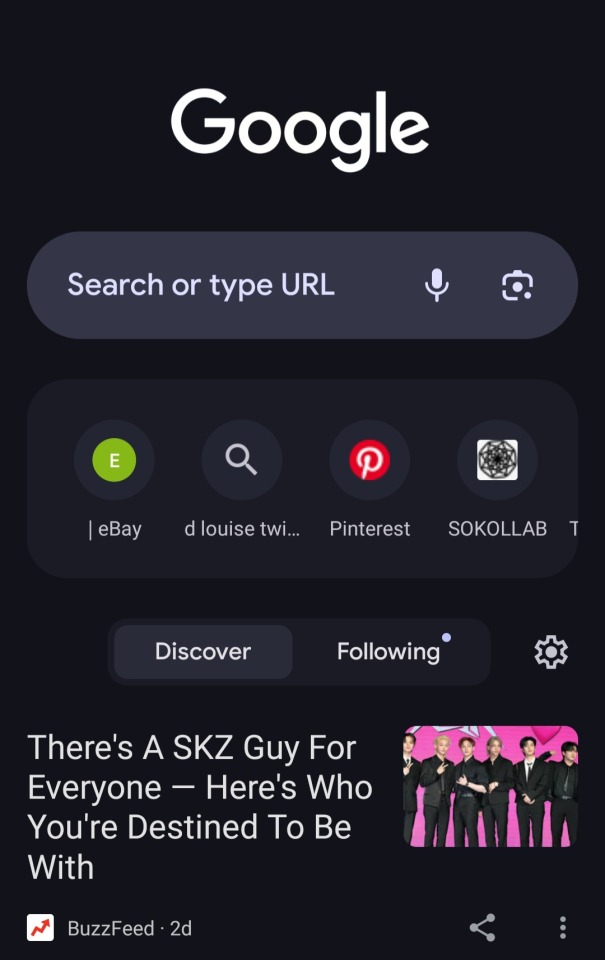Switch to the Following tab
605x960 pixels.
(x=388, y=652)
